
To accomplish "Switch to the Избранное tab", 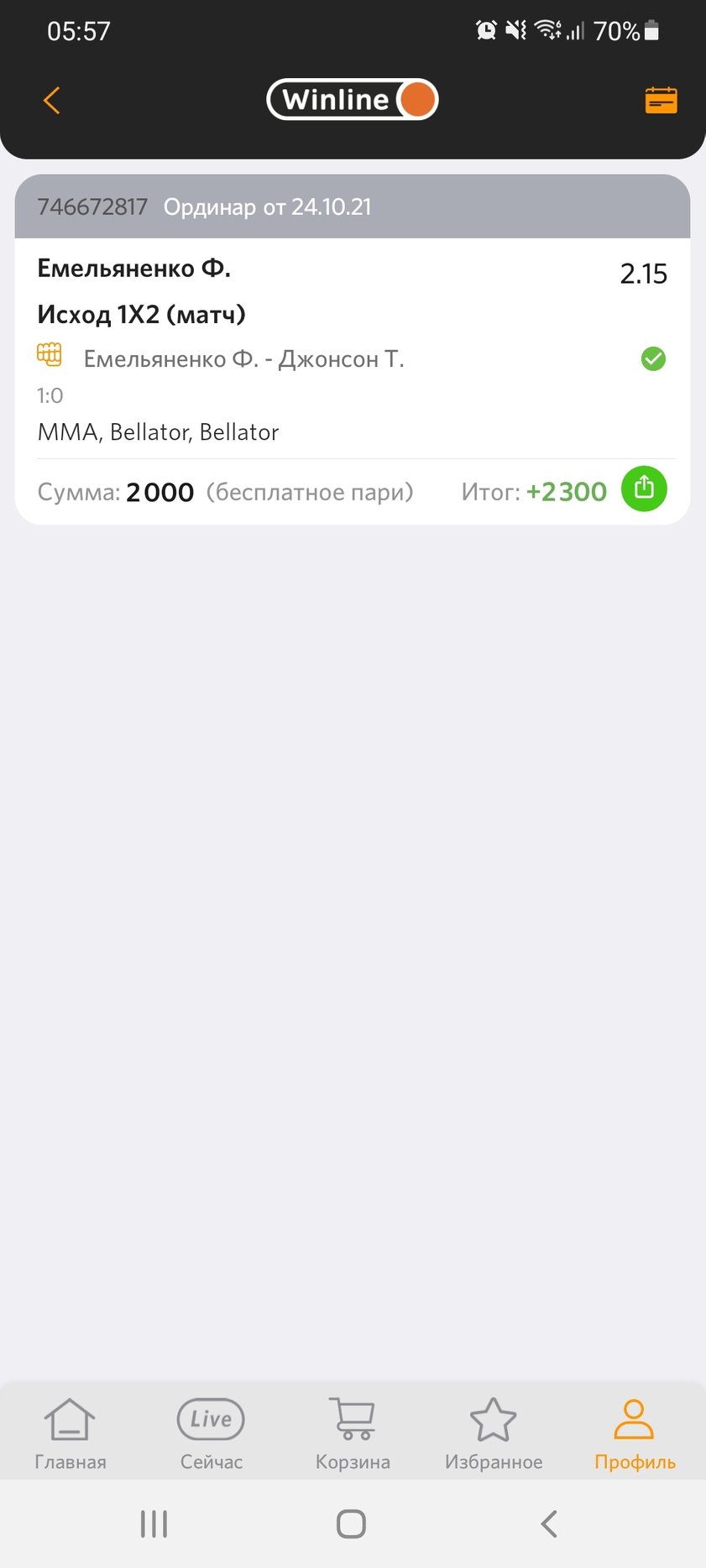I will [494, 1435].
